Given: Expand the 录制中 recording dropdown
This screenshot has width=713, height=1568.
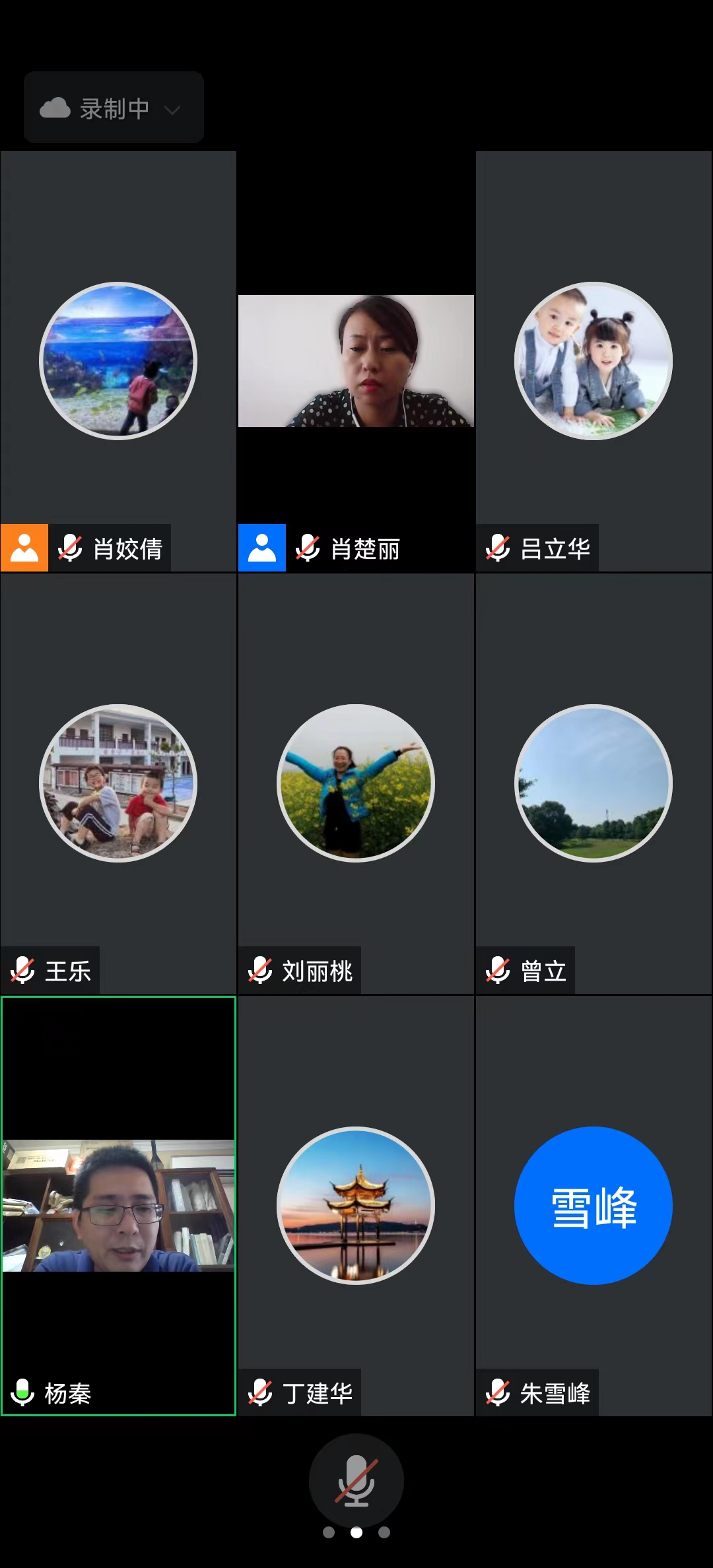Looking at the screenshot, I should point(114,108).
